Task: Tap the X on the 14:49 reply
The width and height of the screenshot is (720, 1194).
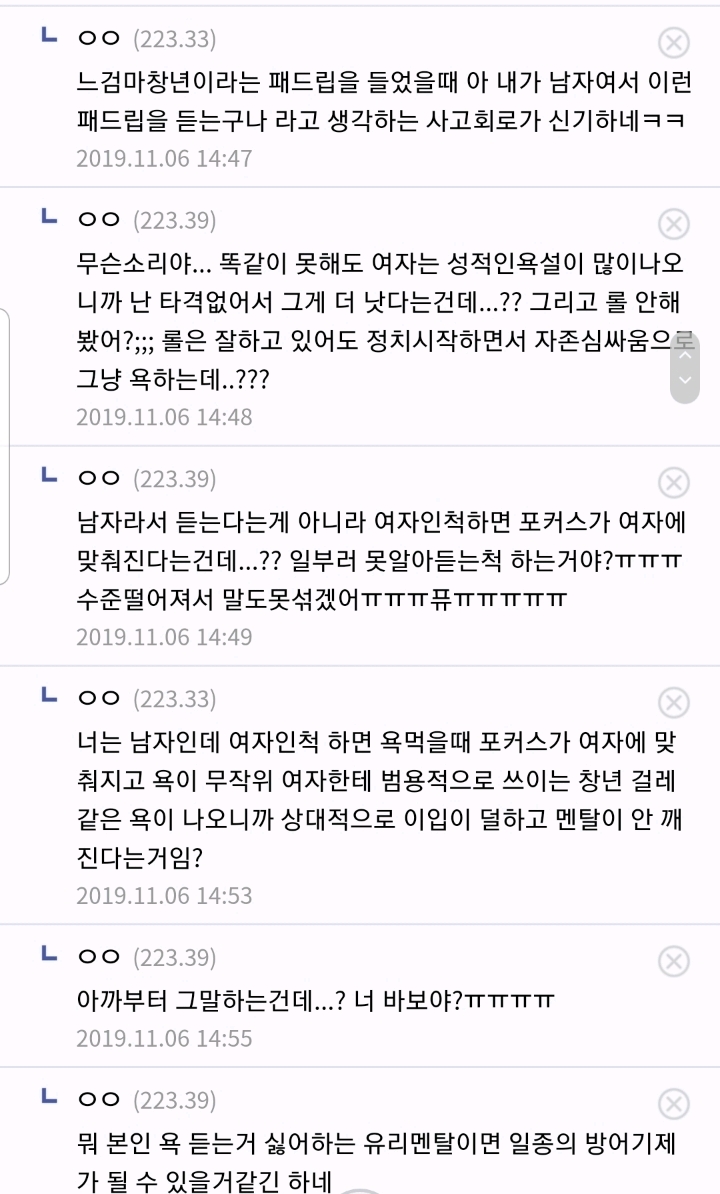Action: tap(675, 483)
